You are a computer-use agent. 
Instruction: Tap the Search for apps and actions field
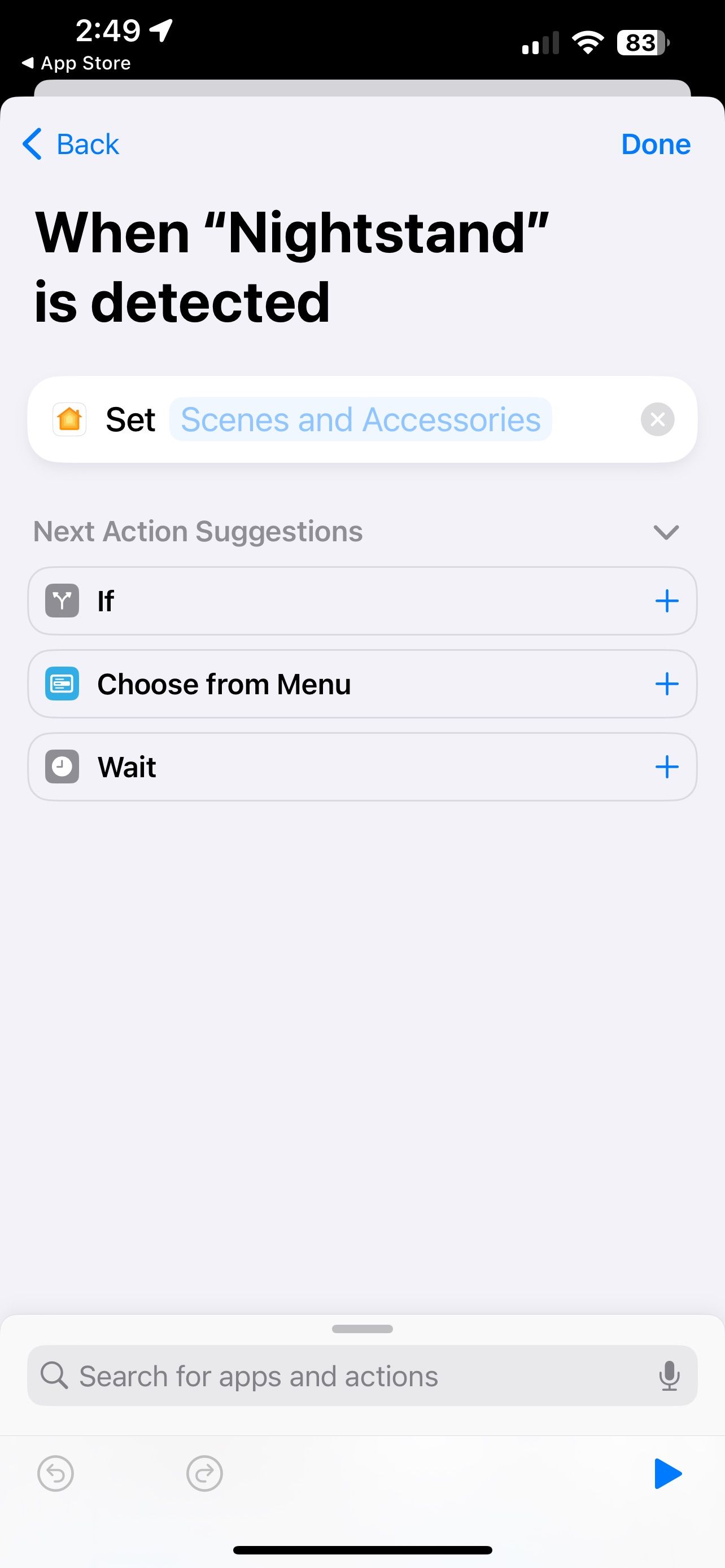(304, 1376)
